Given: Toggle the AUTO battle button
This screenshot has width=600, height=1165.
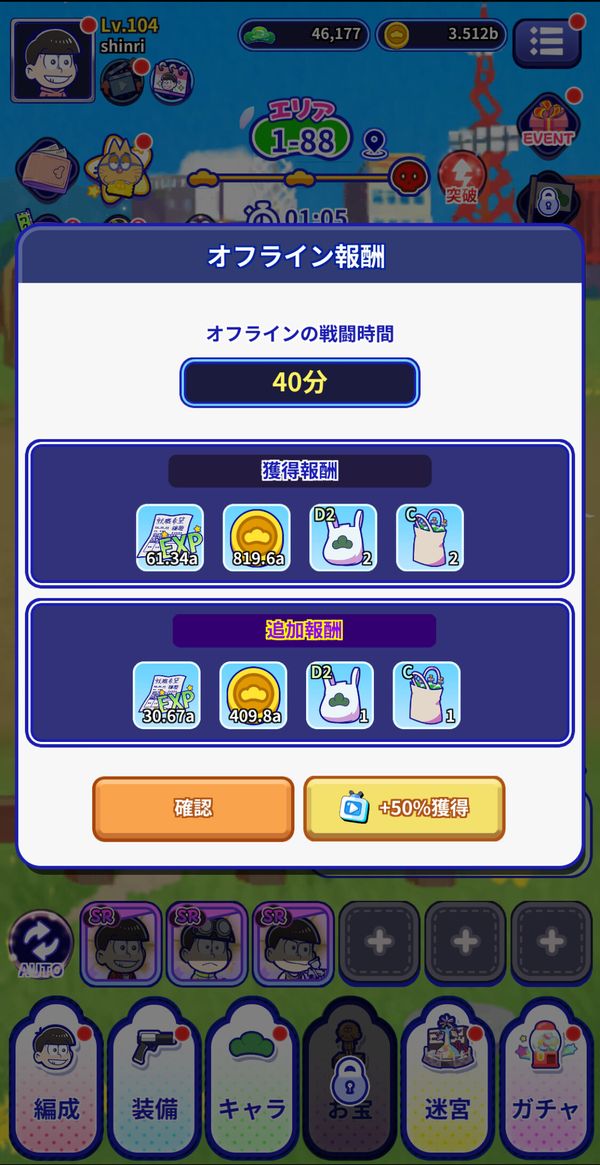Looking at the screenshot, I should [x=41, y=944].
